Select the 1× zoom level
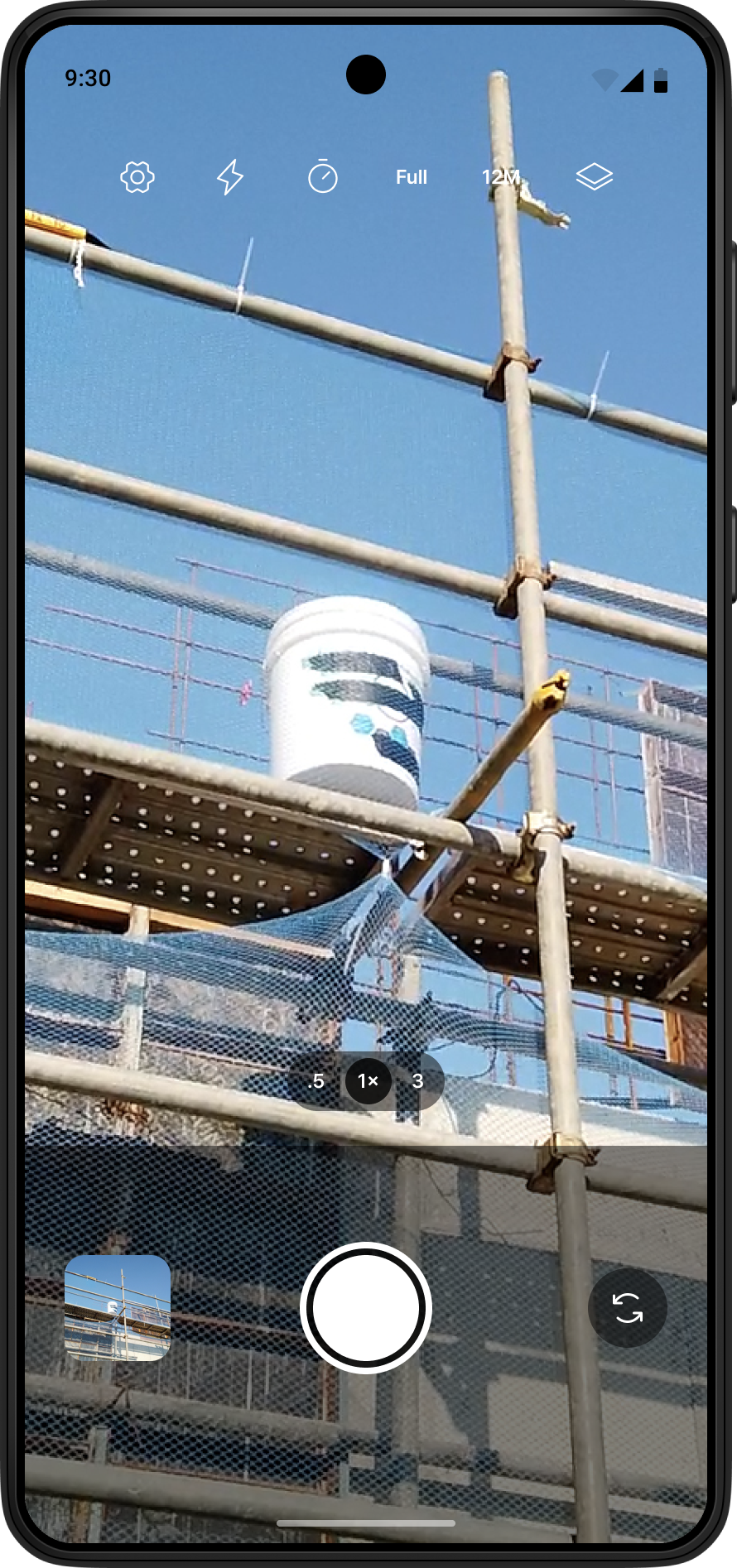Screen dimensions: 737x1568 [x=368, y=1081]
